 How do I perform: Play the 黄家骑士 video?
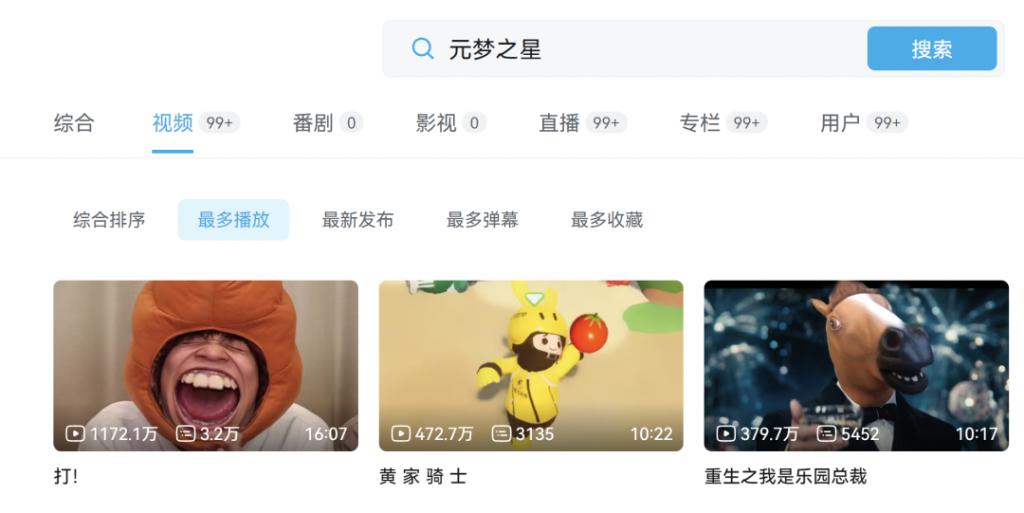(x=530, y=366)
